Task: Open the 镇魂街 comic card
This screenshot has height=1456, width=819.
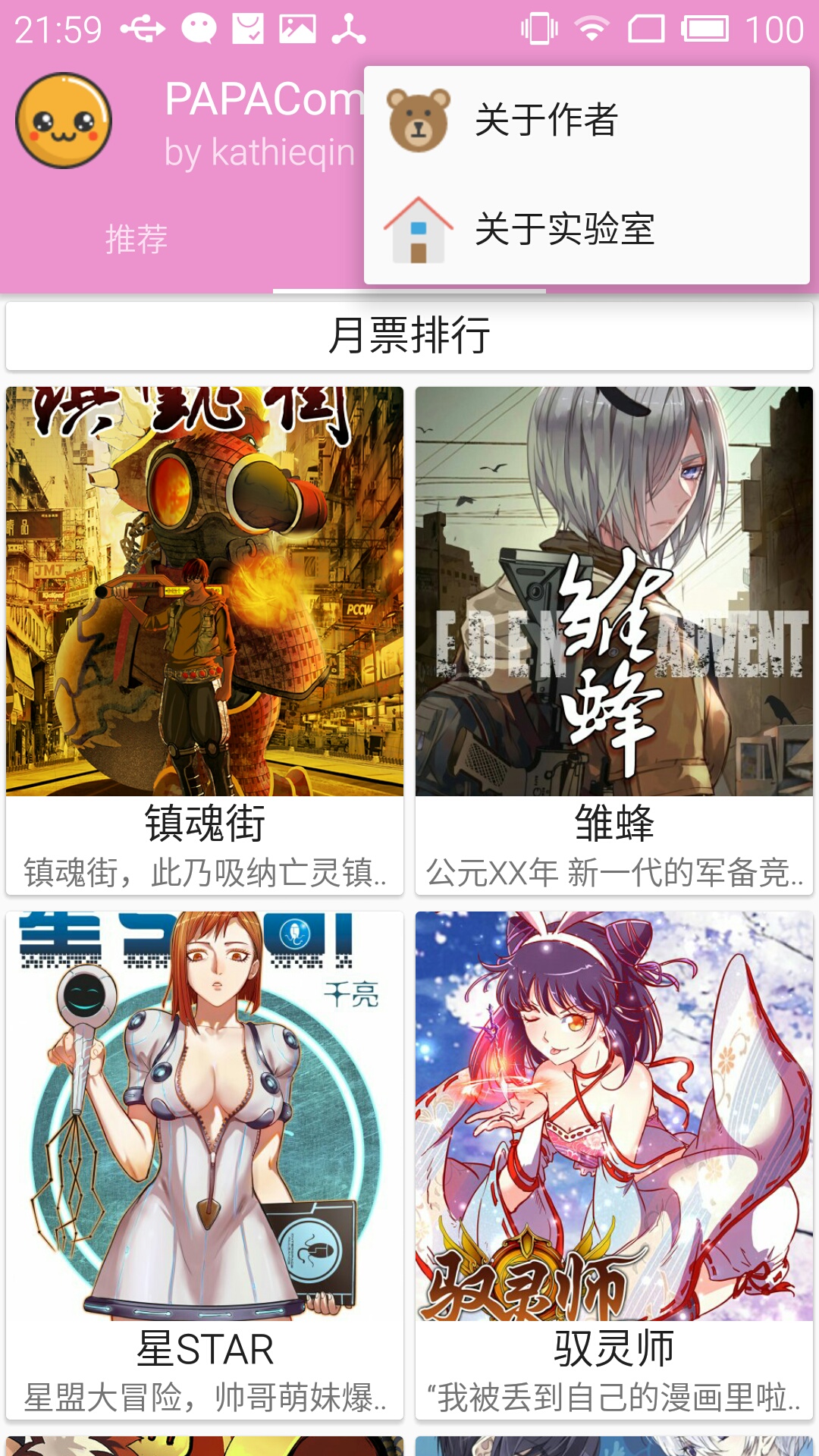Action: pos(205,641)
